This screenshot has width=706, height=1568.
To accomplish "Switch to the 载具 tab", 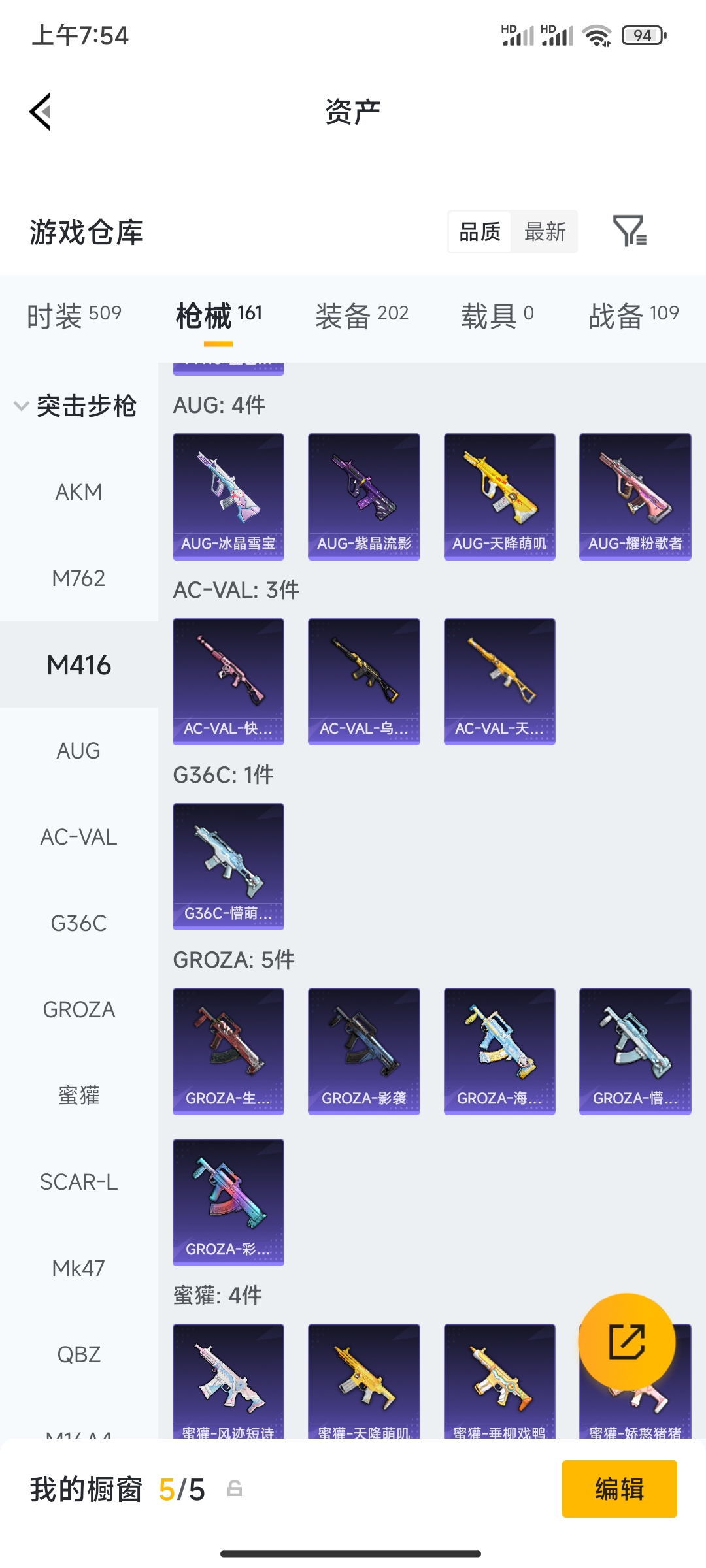I will click(x=497, y=315).
